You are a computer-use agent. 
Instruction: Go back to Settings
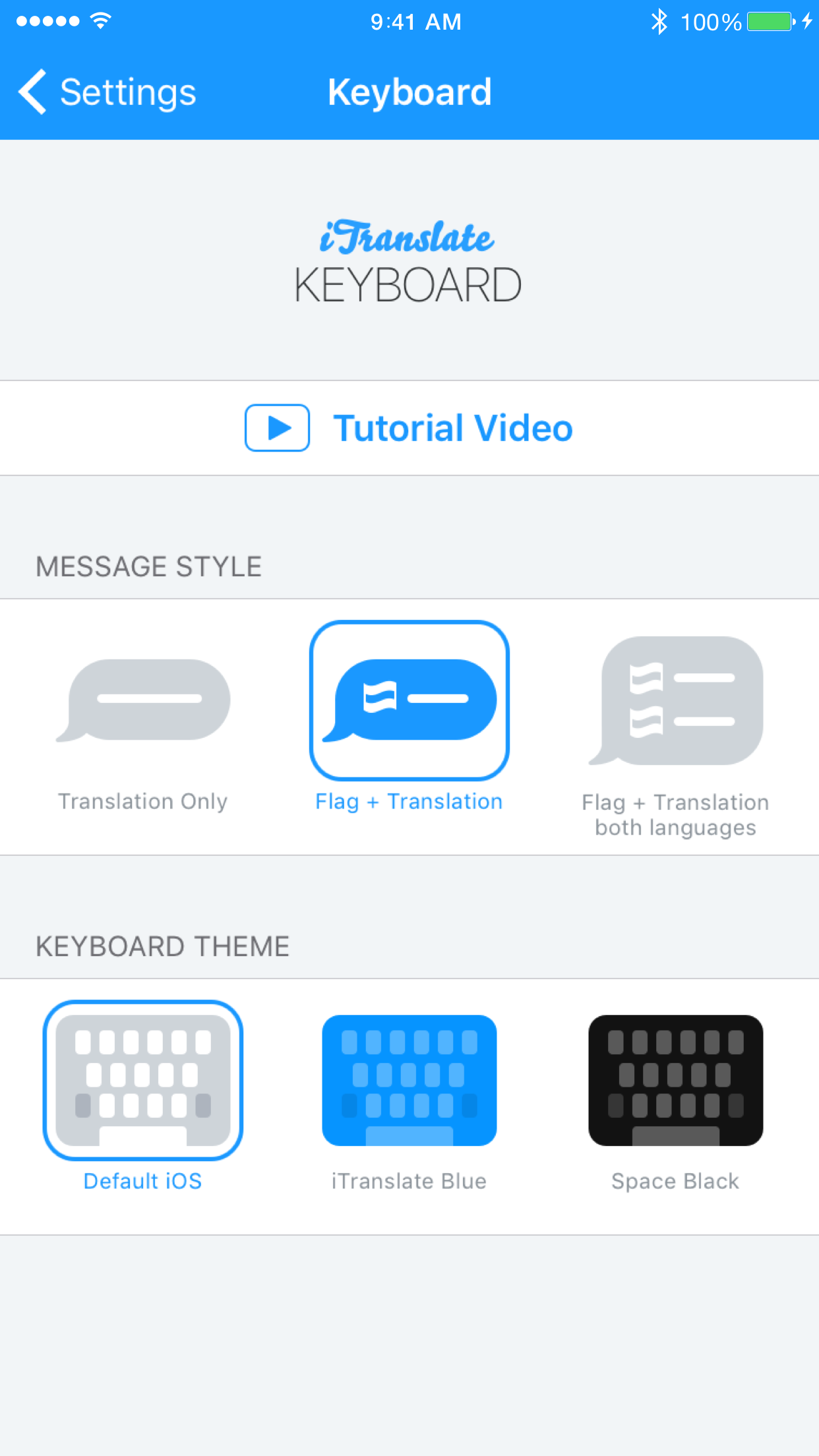(107, 92)
